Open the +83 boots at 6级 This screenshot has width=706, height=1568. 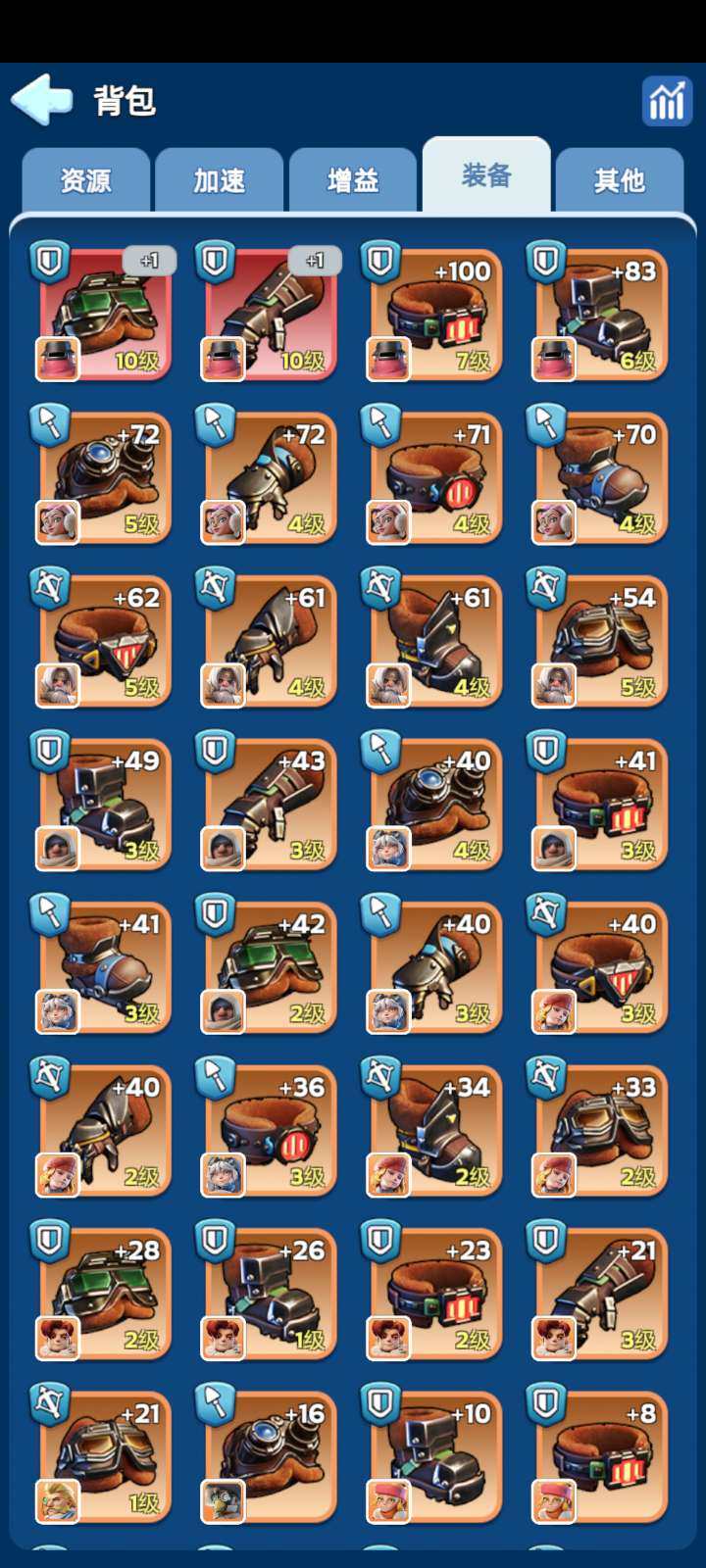tap(600, 316)
